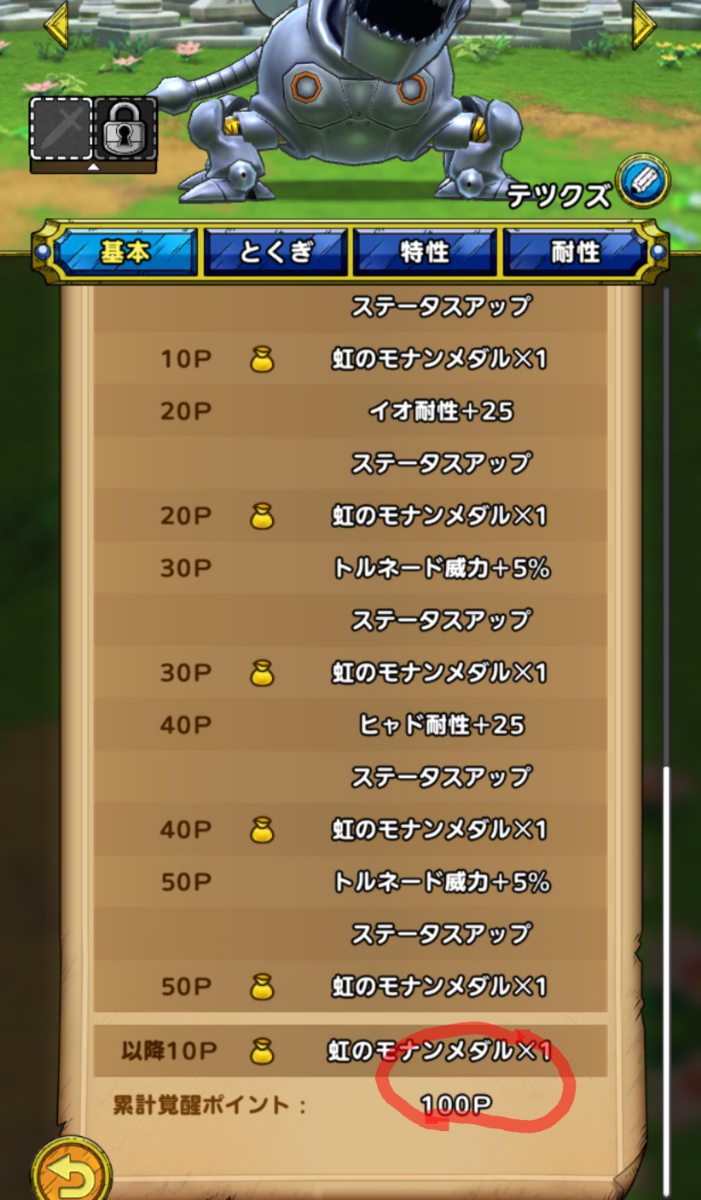Open the locked equipment slot
The width and height of the screenshot is (701, 1200).
coord(126,129)
